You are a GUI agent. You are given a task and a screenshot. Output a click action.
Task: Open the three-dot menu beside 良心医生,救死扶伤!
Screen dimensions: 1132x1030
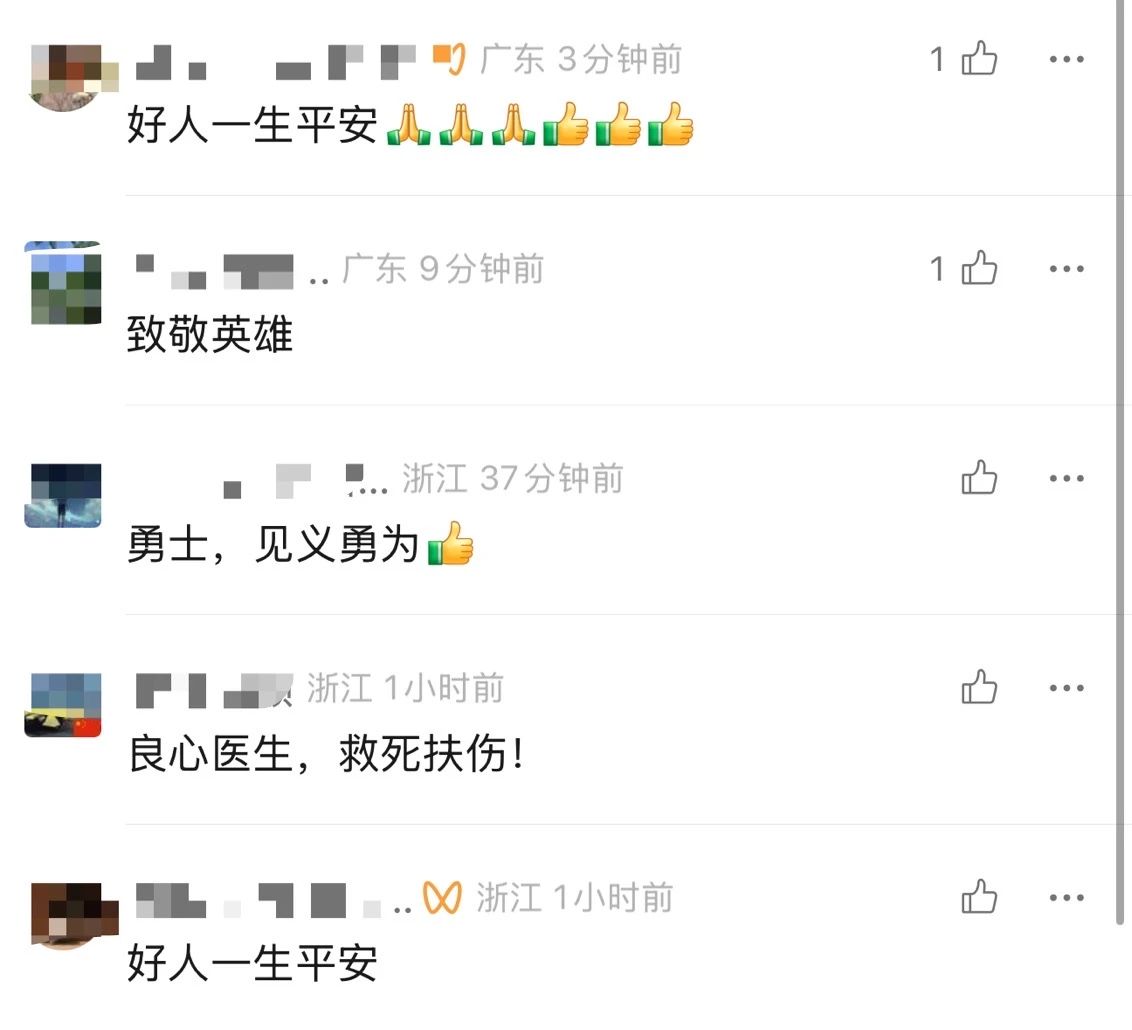pyautogui.click(x=1066, y=688)
